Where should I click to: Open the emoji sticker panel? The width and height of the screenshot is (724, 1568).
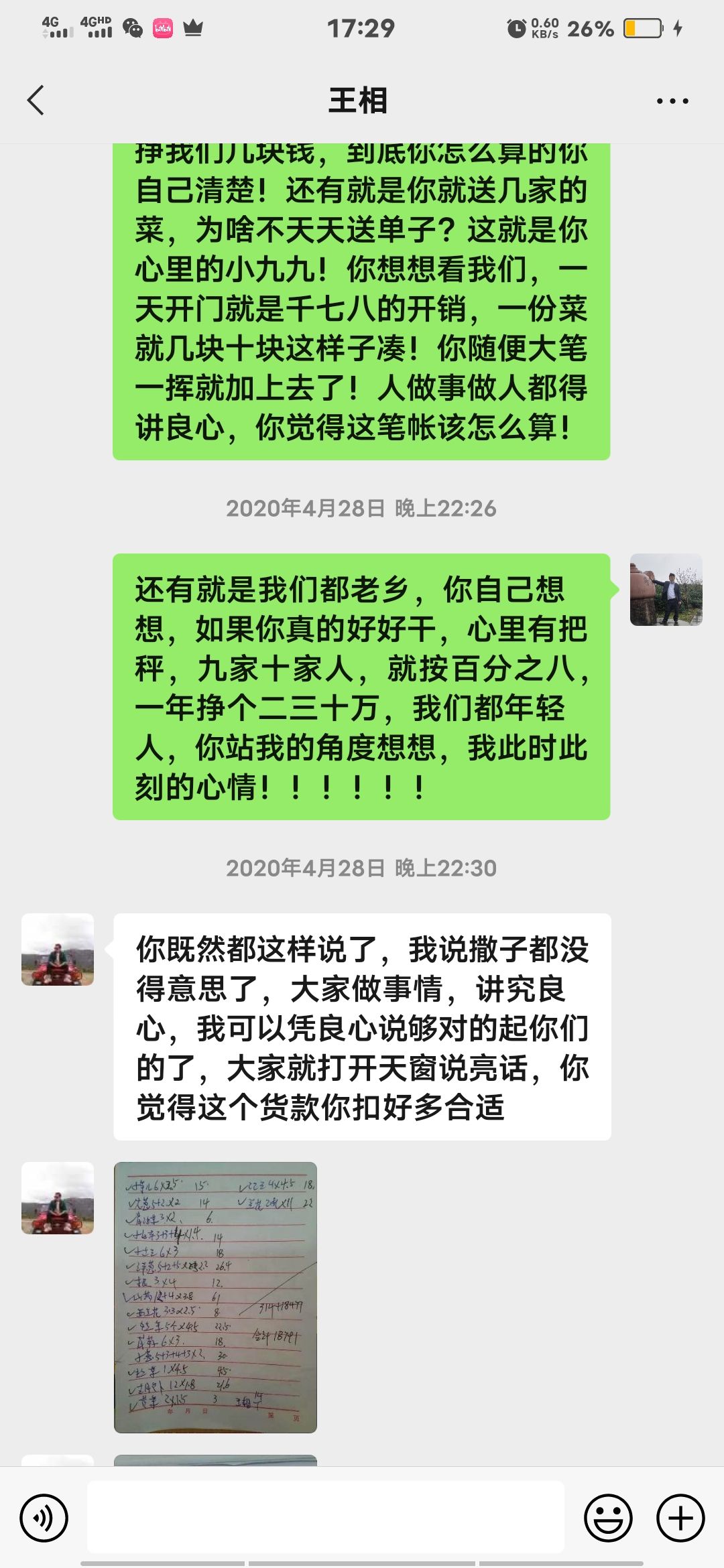coord(608,1518)
